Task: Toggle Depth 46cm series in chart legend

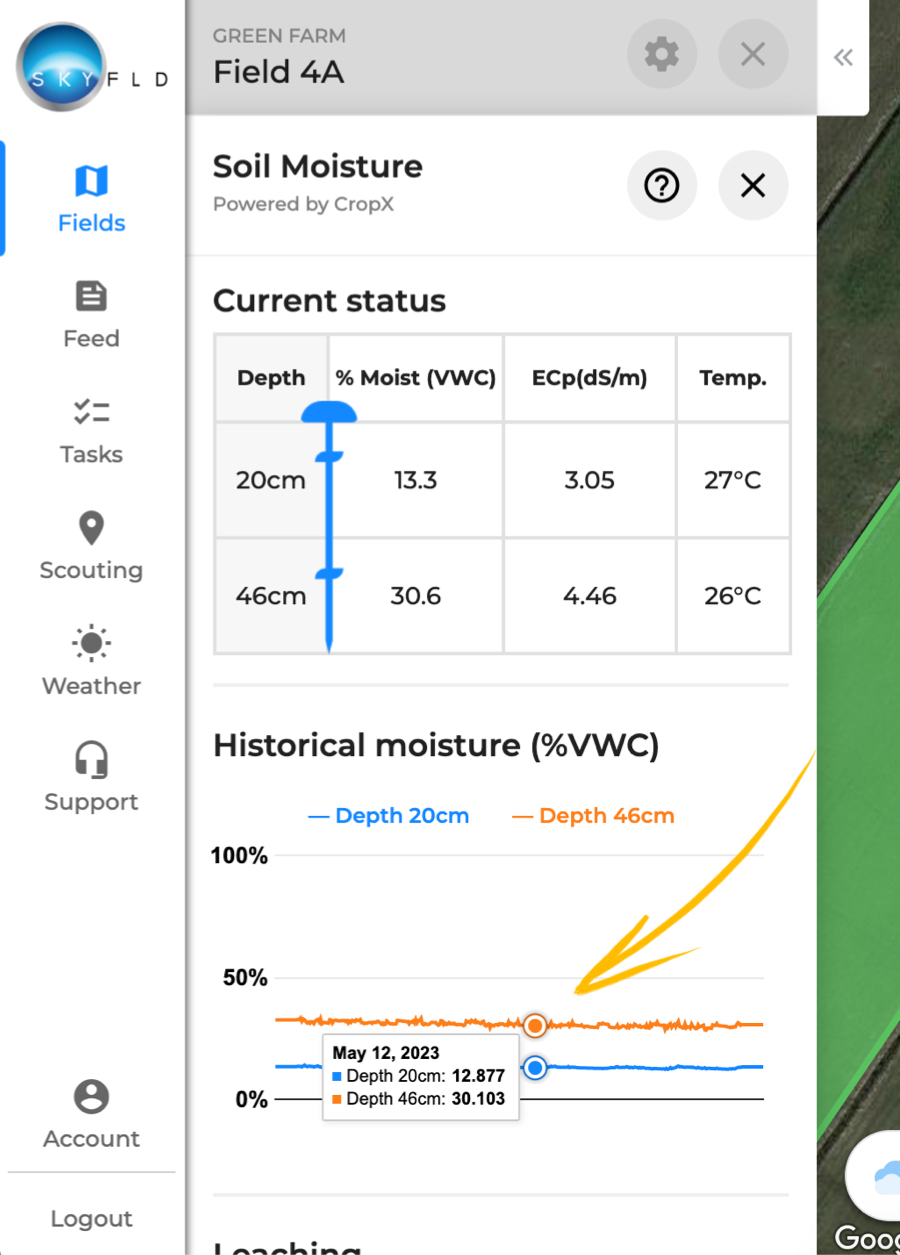Action: pyautogui.click(x=593, y=816)
